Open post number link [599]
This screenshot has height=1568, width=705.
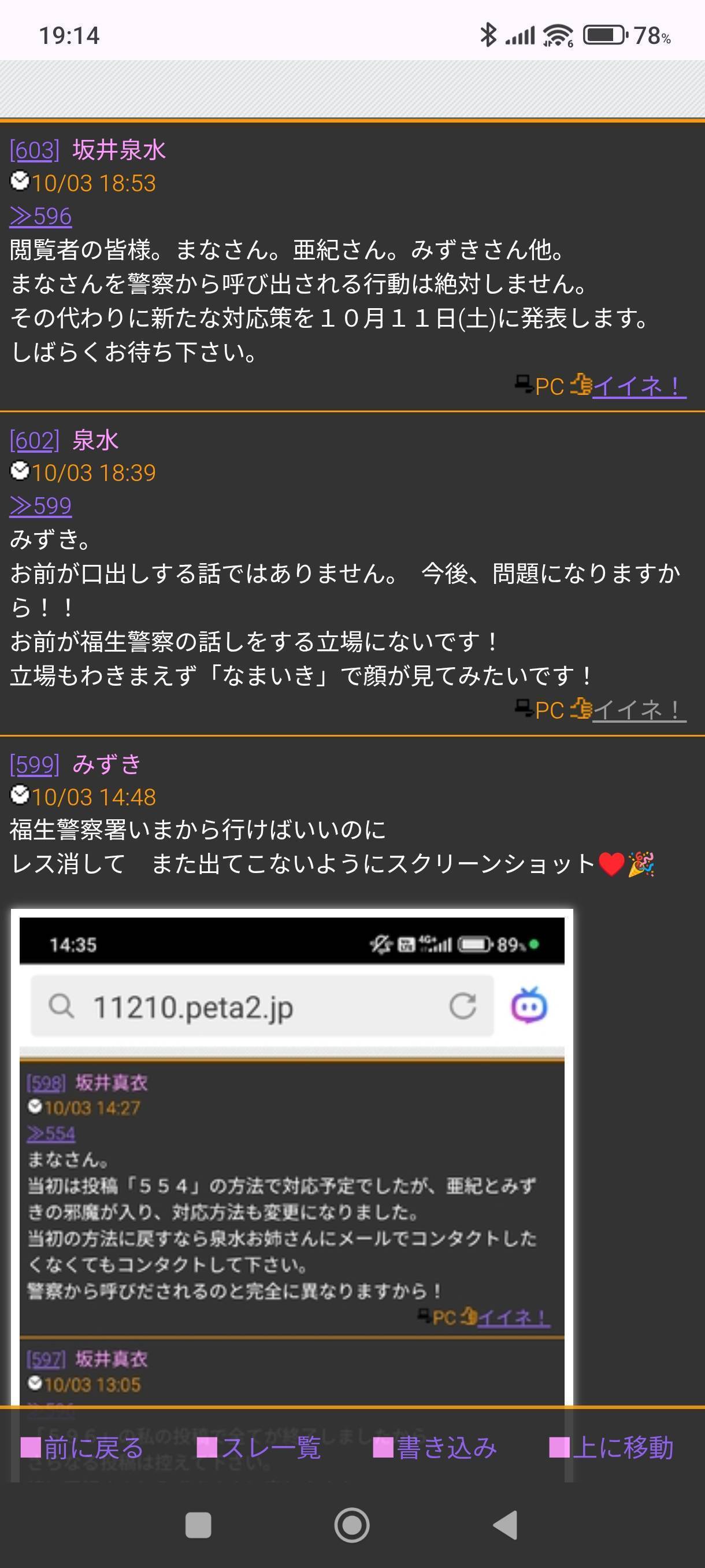click(x=35, y=764)
